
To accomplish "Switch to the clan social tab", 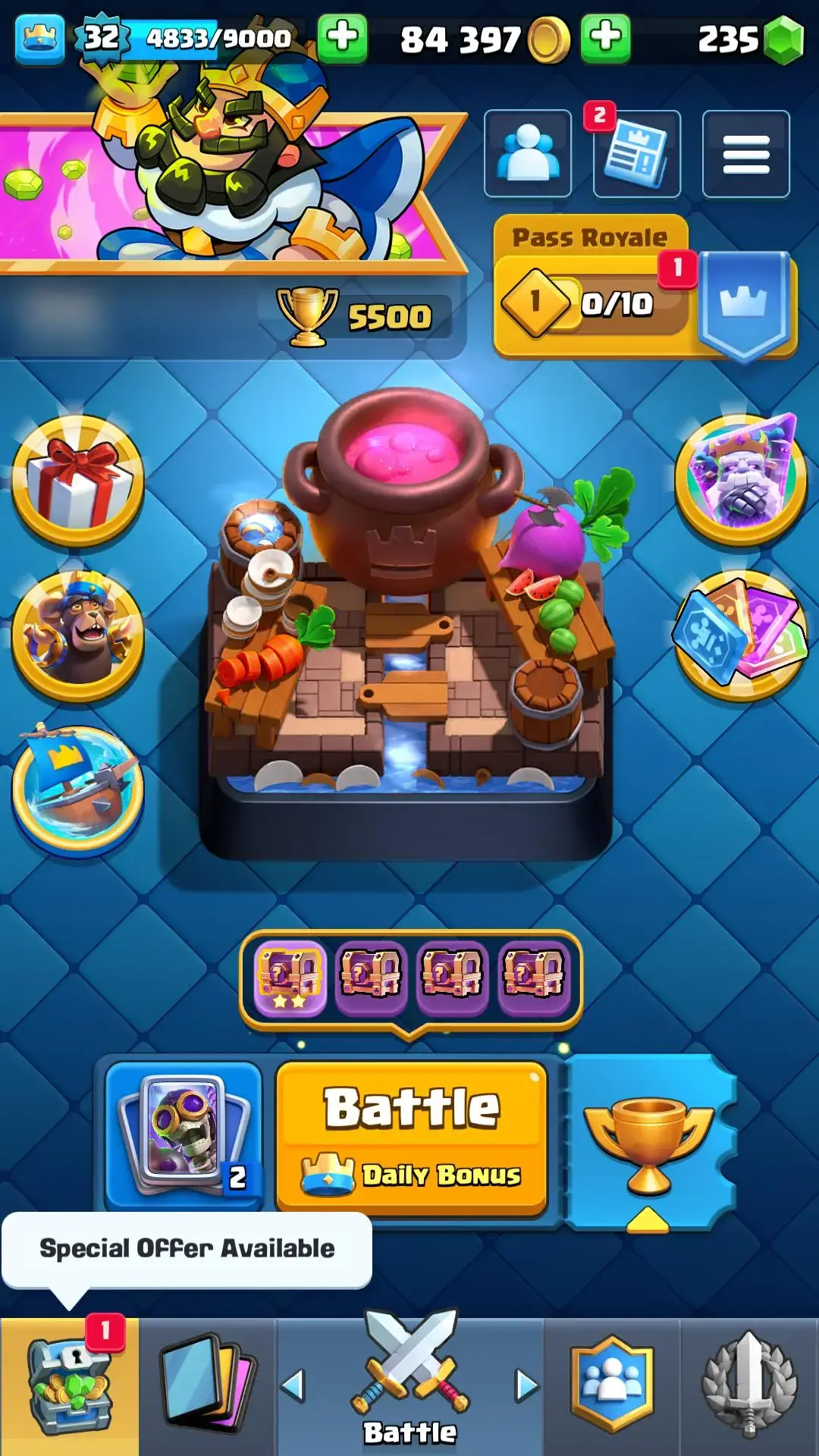I will click(611, 1386).
